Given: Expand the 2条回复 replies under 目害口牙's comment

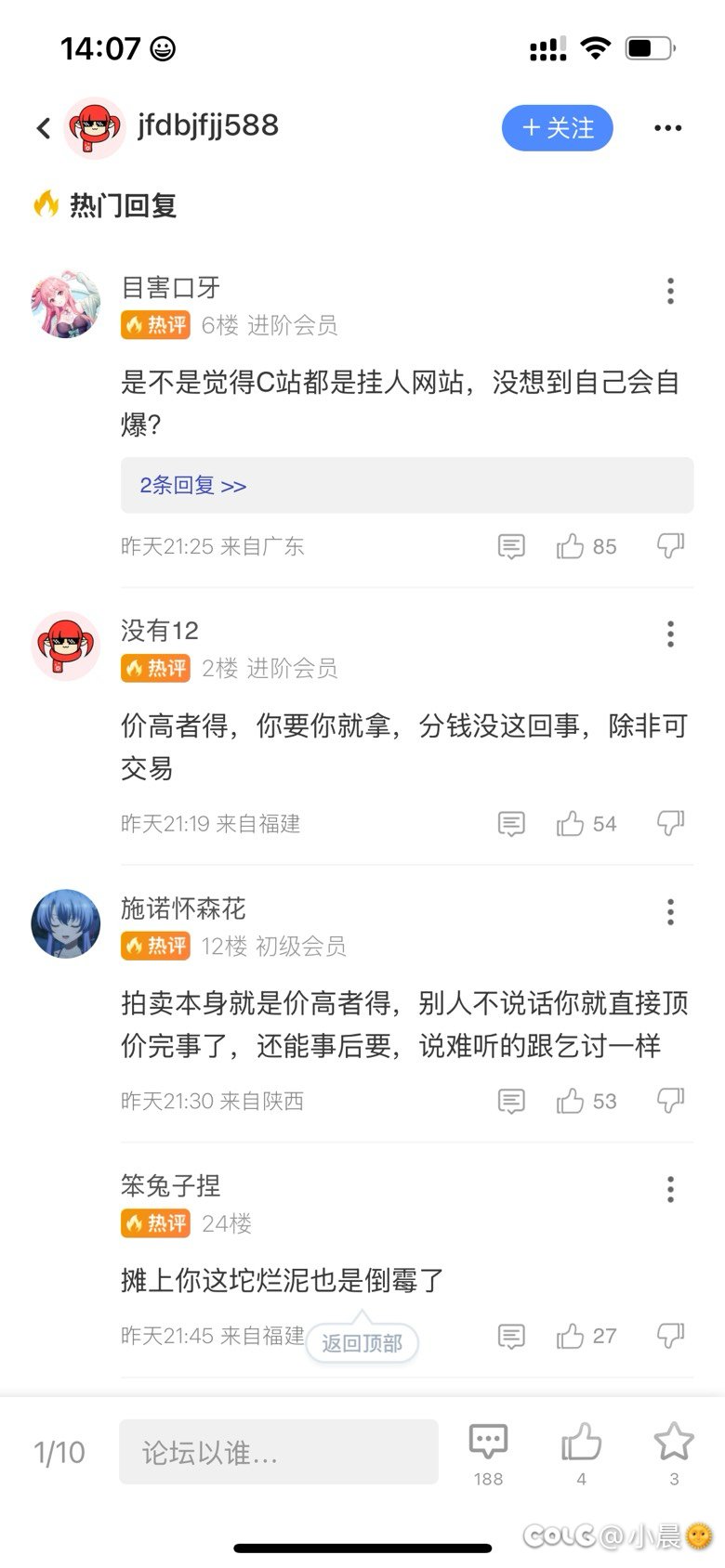Looking at the screenshot, I should point(193,485).
